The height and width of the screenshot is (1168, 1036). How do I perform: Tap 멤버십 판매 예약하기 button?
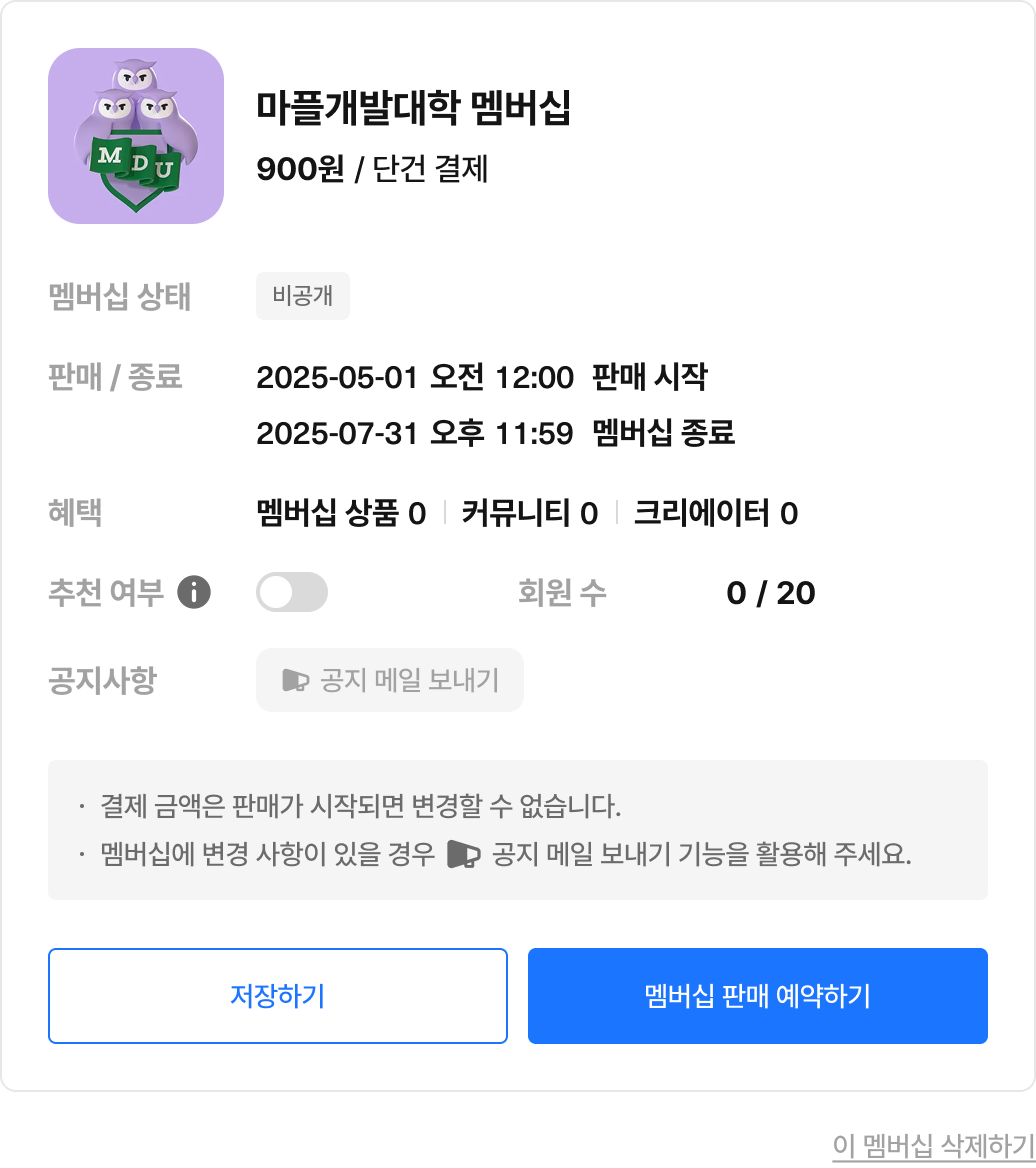pos(758,996)
